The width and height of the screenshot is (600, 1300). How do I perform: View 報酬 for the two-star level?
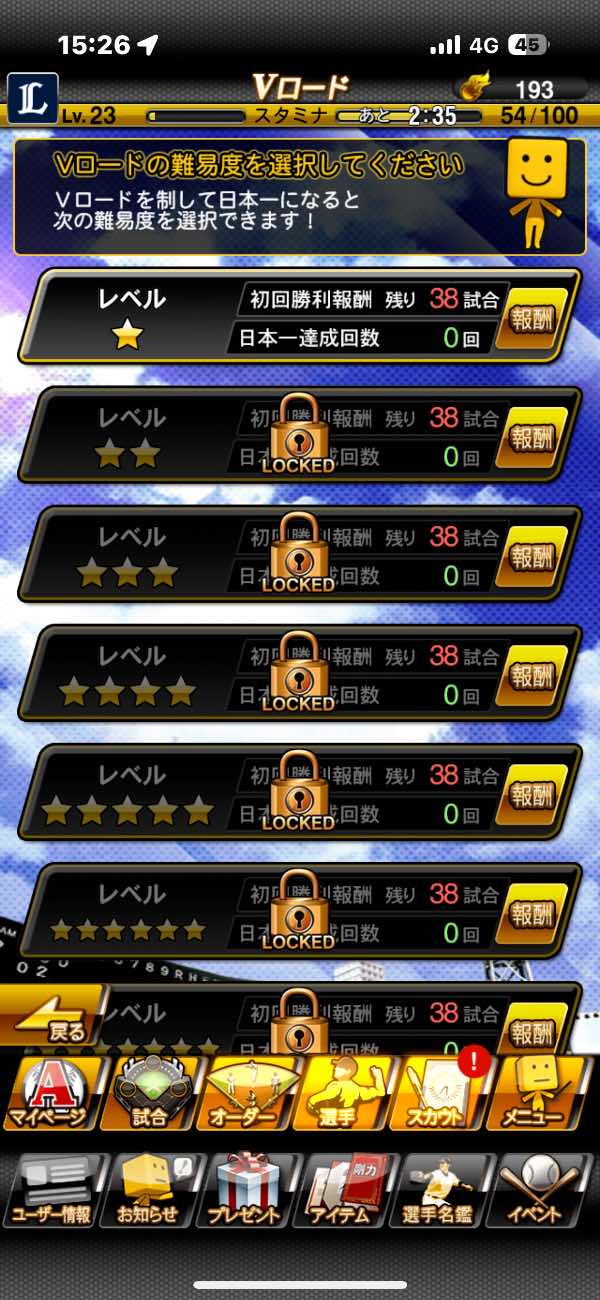click(537, 439)
